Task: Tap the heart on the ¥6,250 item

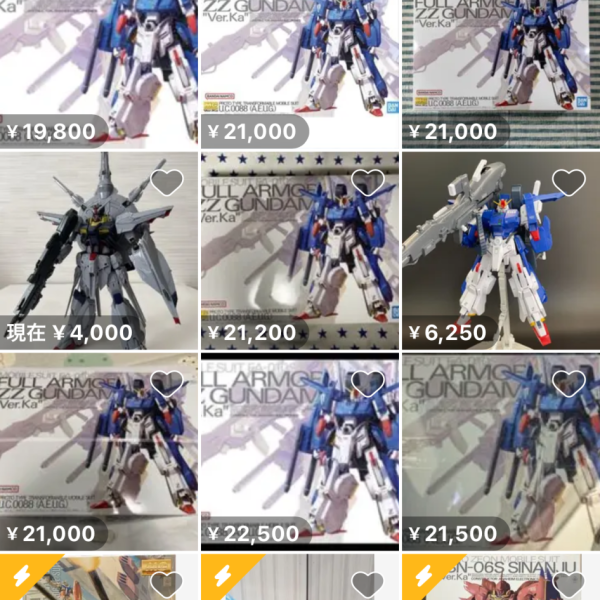Action: (568, 183)
